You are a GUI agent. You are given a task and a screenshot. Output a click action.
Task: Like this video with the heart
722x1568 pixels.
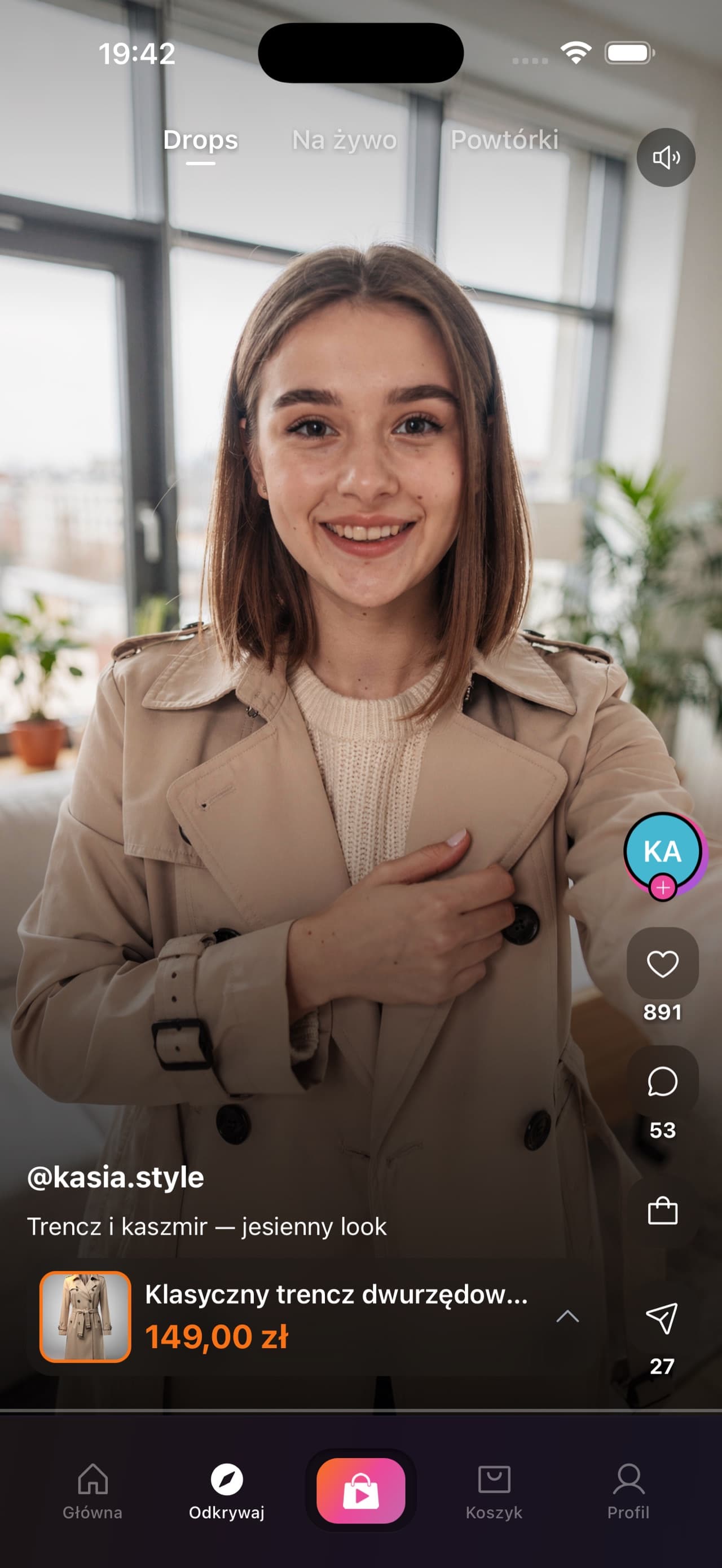[x=663, y=964]
